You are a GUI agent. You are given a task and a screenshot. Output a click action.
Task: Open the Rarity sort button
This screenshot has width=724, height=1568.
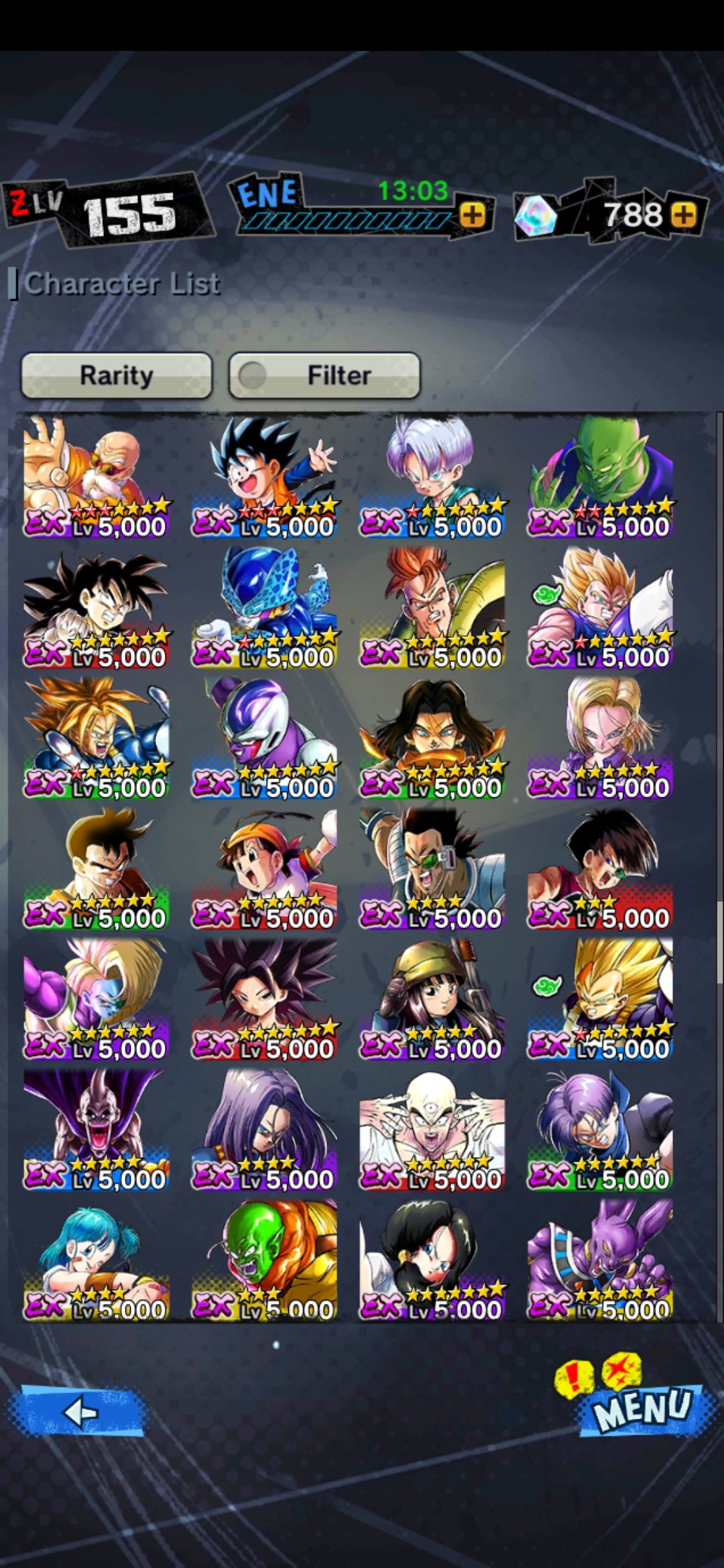tap(117, 375)
